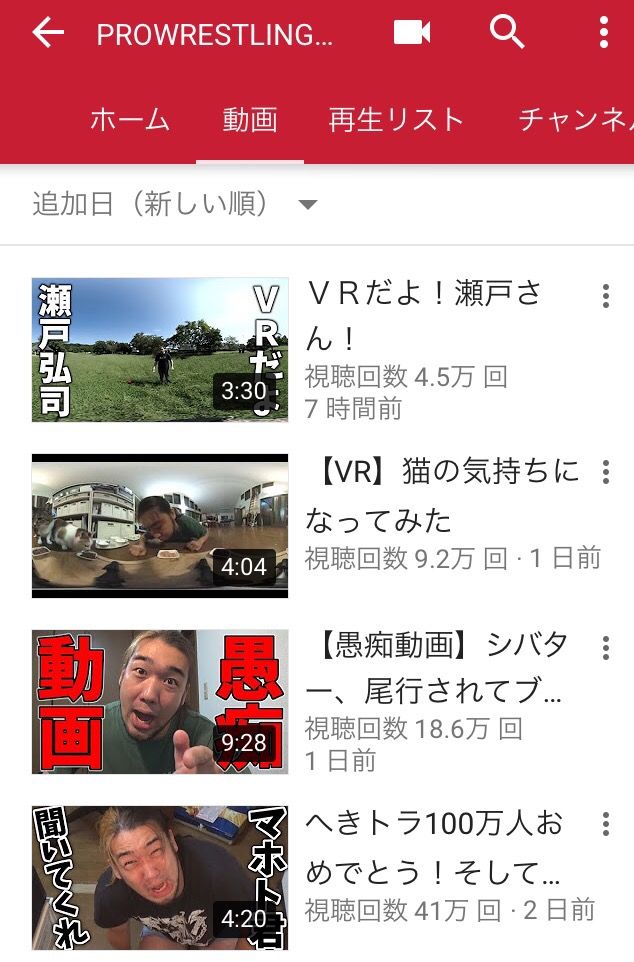Open the app bar overflow menu

click(x=603, y=33)
